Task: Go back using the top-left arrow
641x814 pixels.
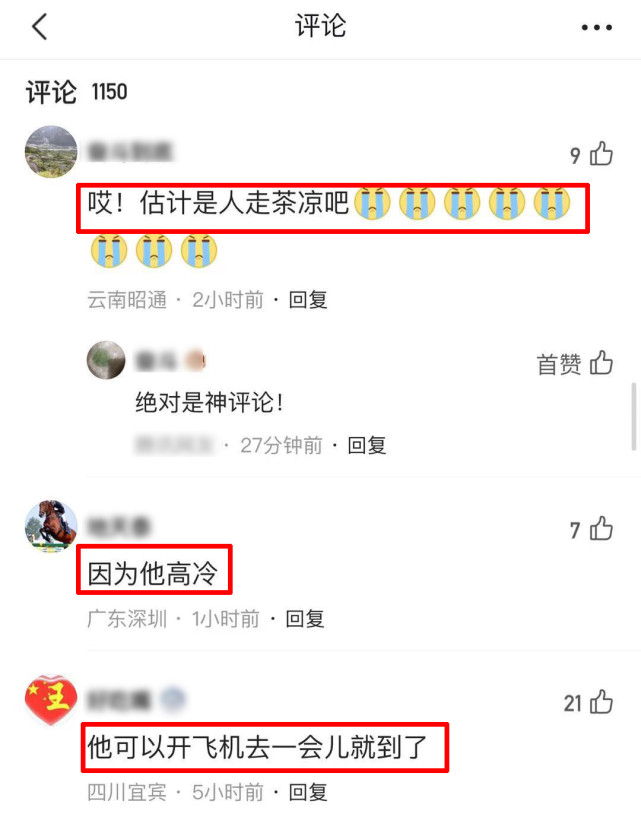Action: pyautogui.click(x=39, y=27)
